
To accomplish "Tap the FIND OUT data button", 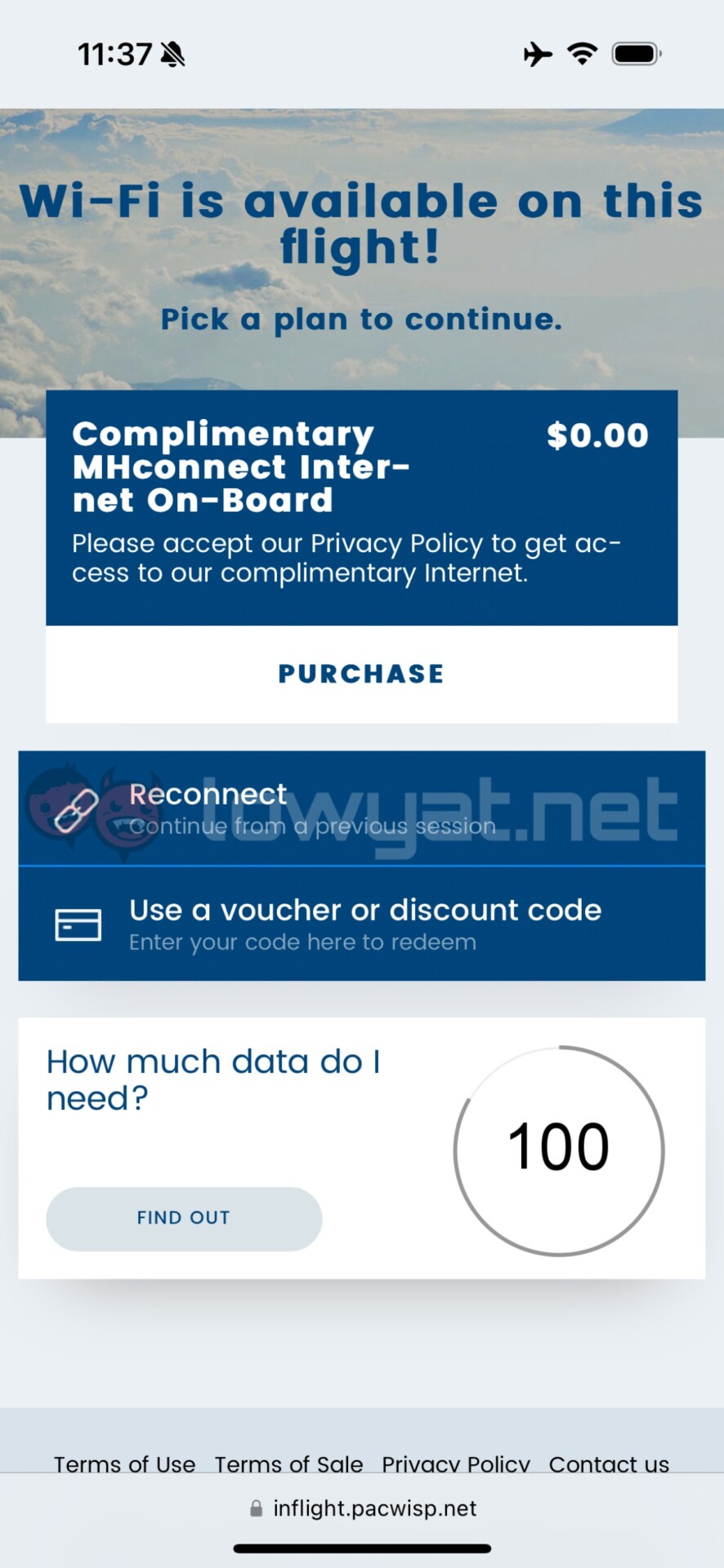I will 184,1218.
